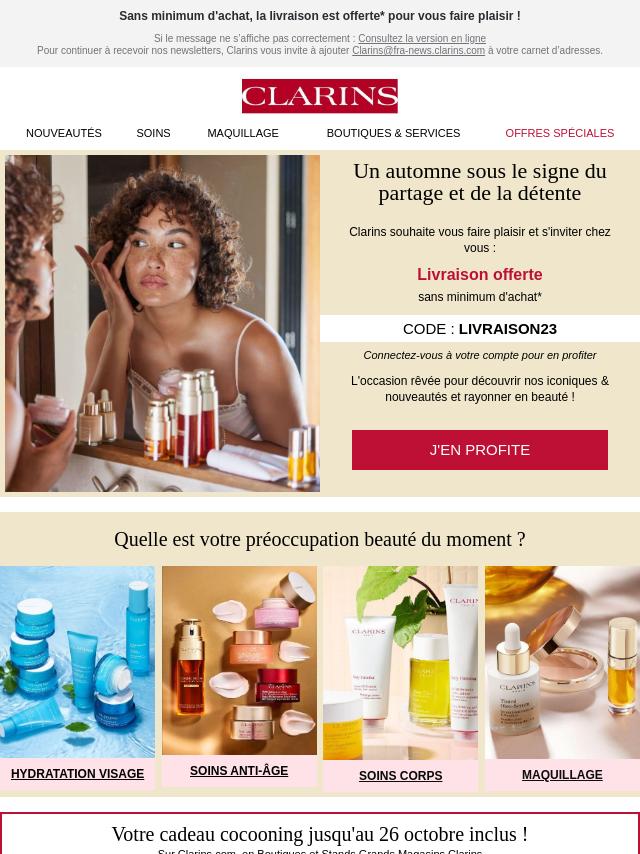Tap the J'en profite button
Screen dimensions: 640x854
click(x=480, y=450)
